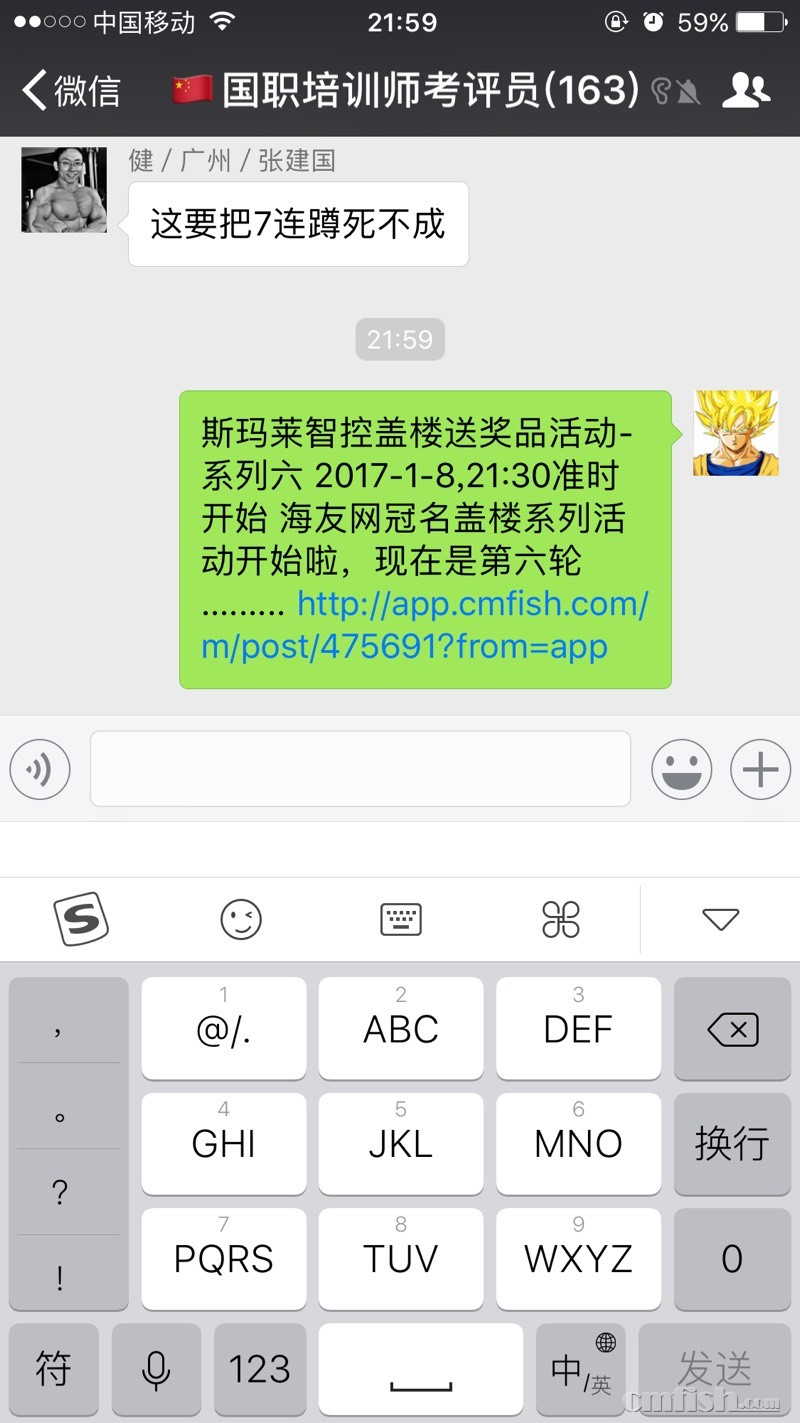Screen dimensions: 800x1423
Task: Open 张建国's profile avatar
Action: pos(64,190)
